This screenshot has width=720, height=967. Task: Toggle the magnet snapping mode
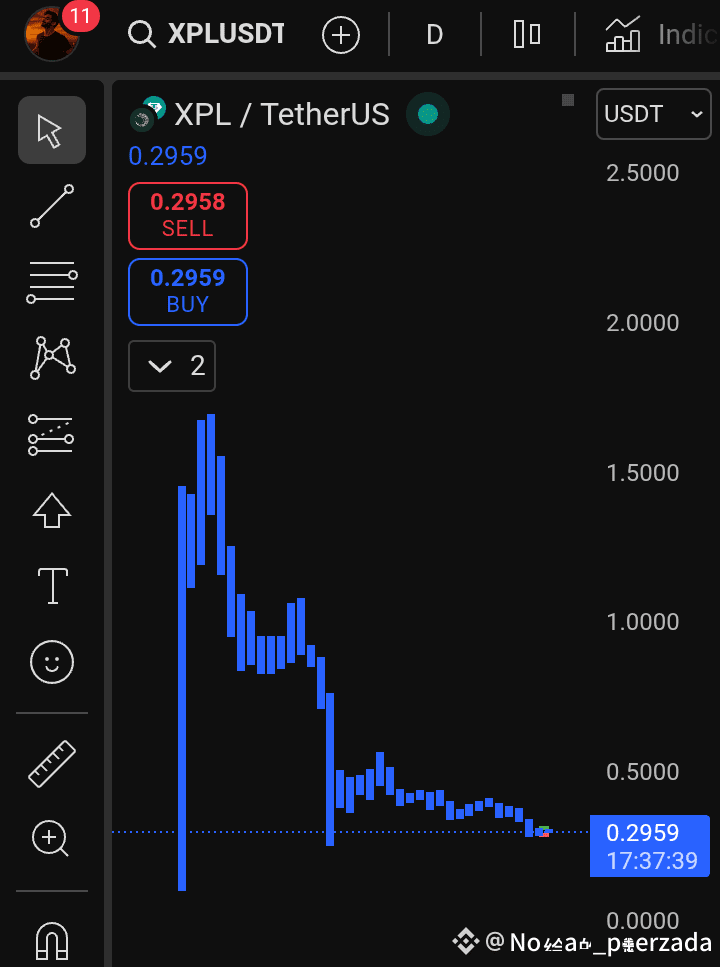(52, 940)
